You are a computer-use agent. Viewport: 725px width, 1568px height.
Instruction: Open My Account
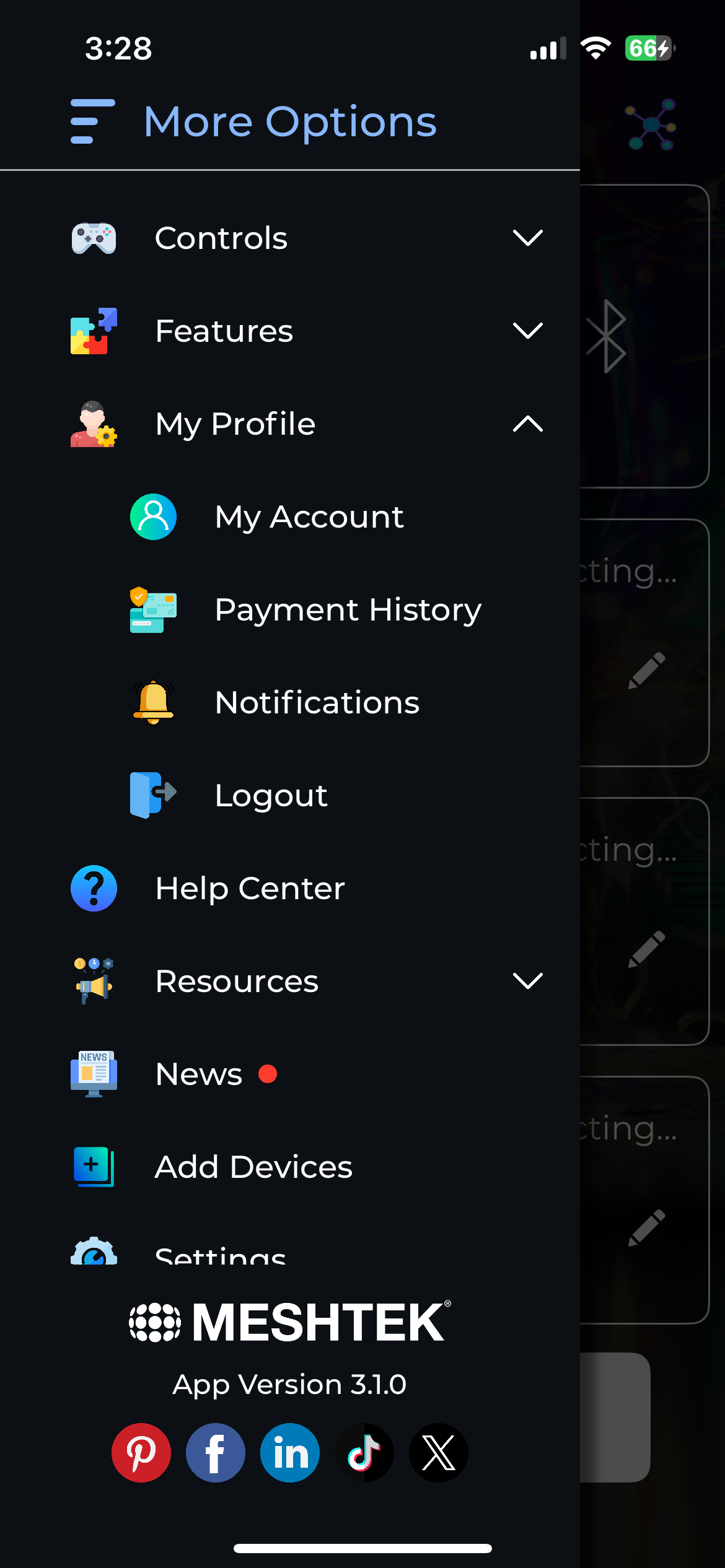[x=309, y=517]
